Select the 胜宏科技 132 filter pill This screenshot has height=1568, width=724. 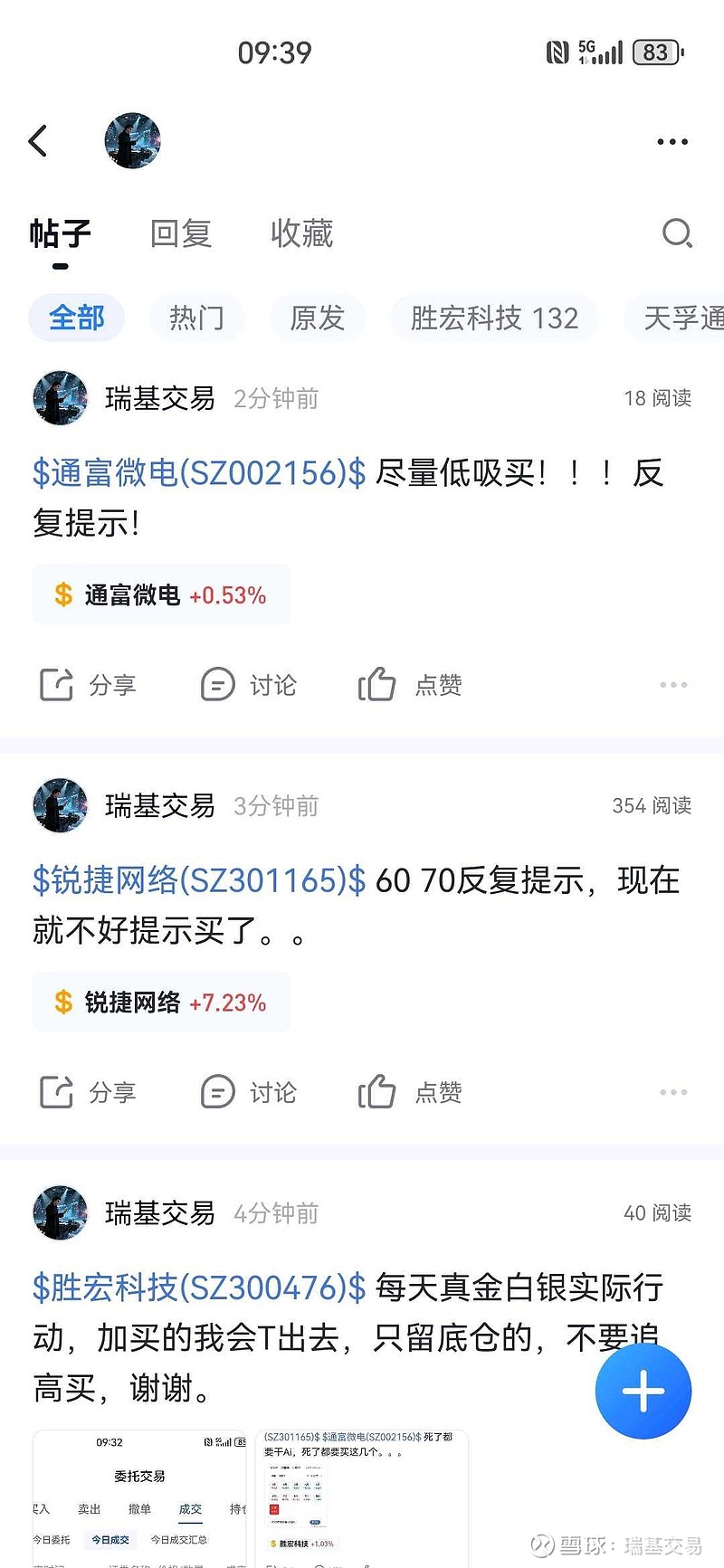(494, 318)
